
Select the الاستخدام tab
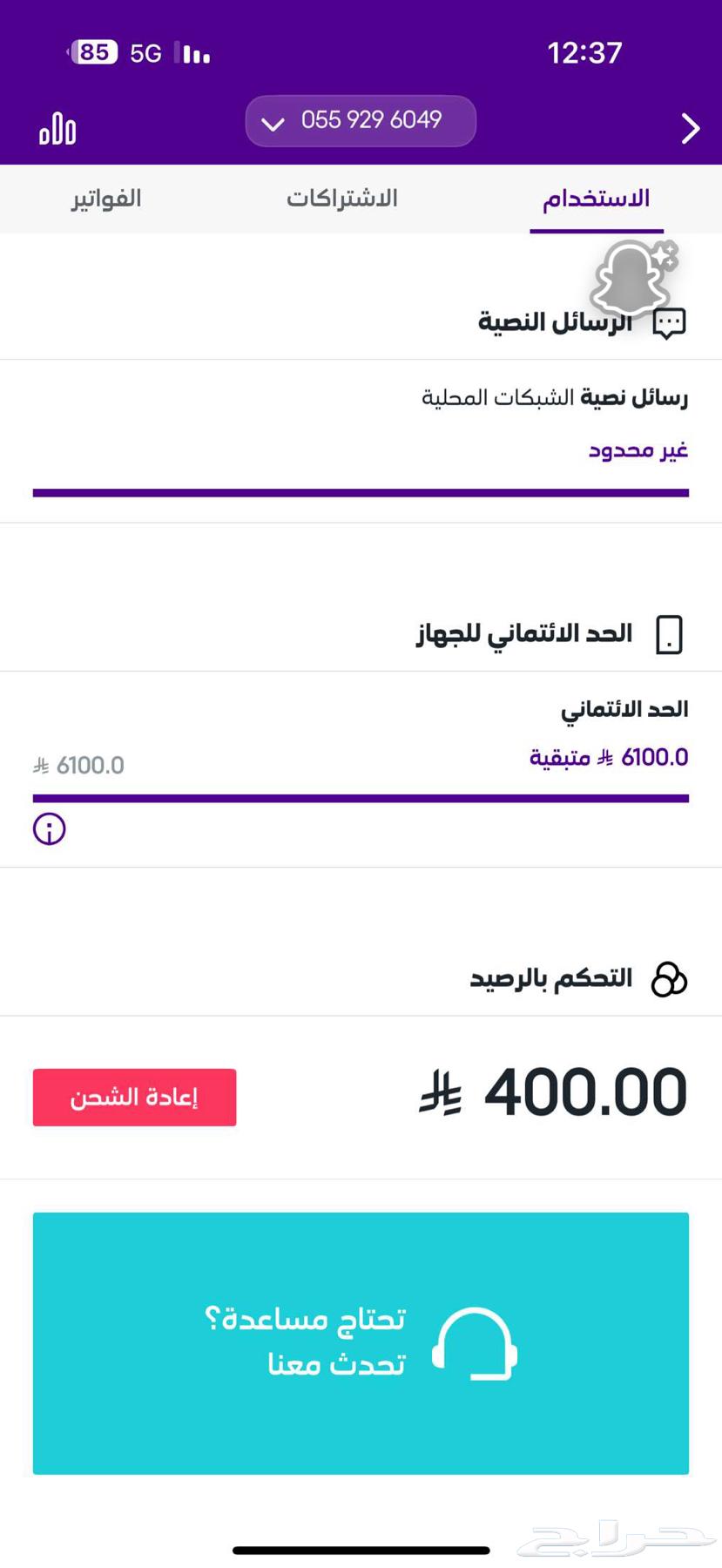point(596,199)
